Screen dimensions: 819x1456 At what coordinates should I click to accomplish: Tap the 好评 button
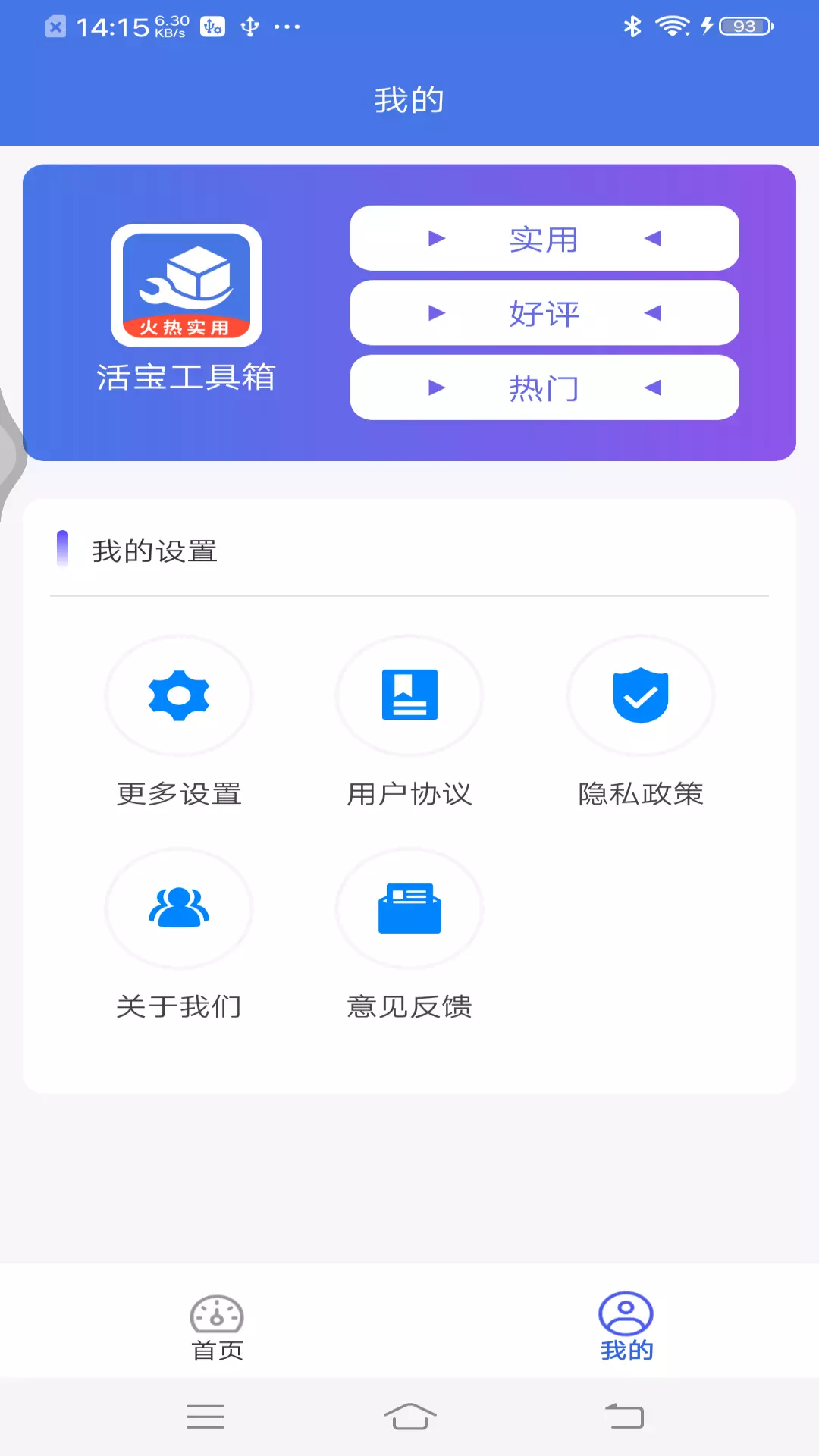pos(544,313)
